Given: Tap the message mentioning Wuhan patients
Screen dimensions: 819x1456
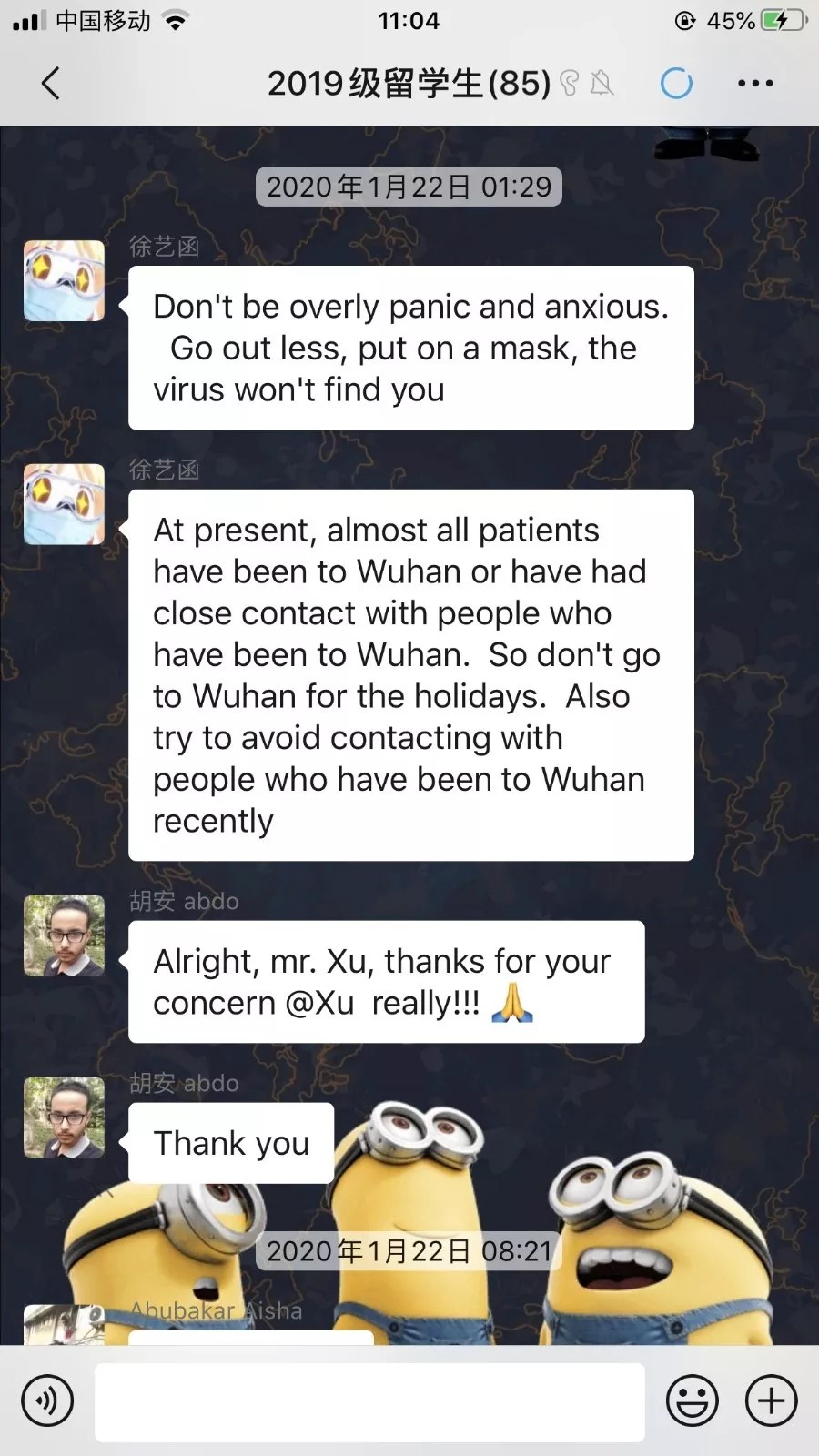Looking at the screenshot, I should [x=408, y=673].
